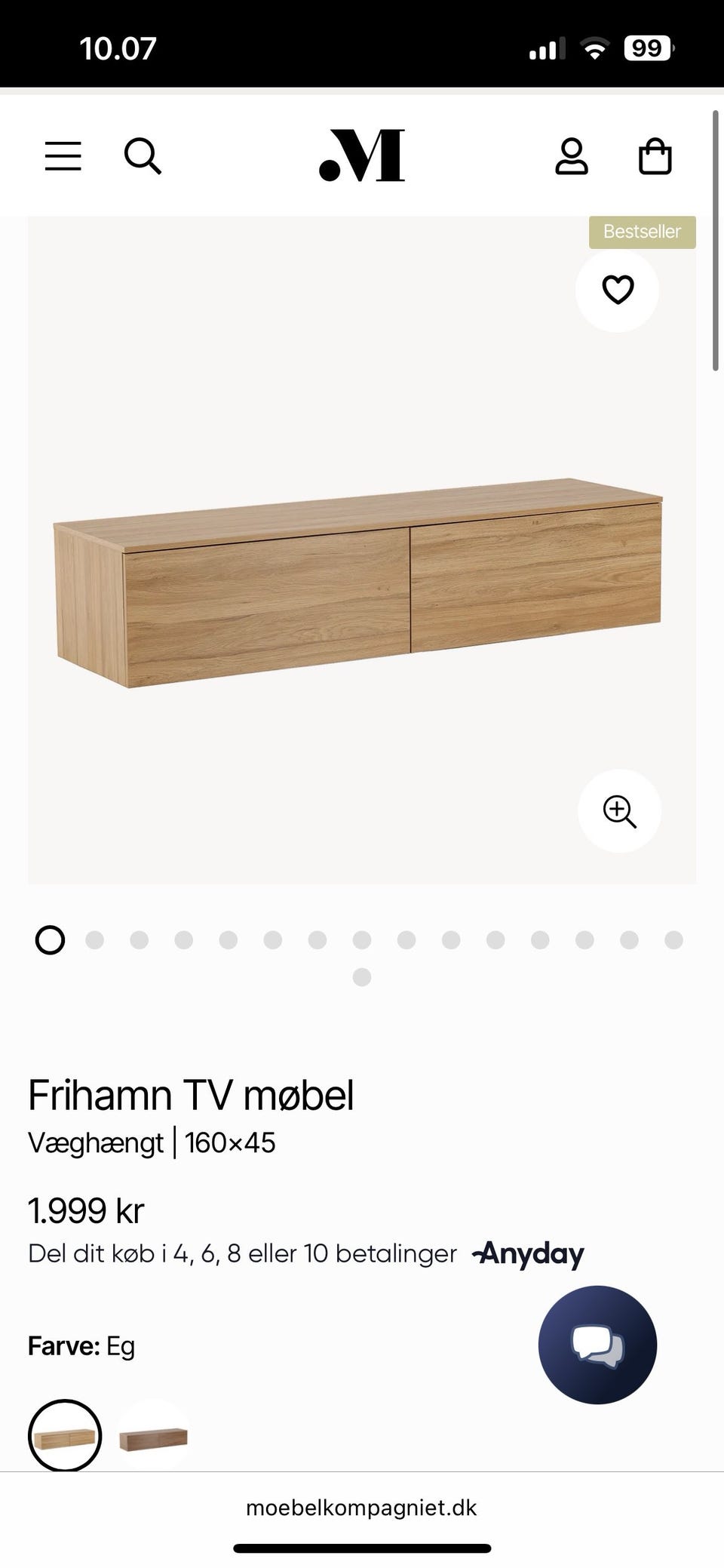This screenshot has width=724, height=1568.
Task: Open the Frihamn TV møbel product photo
Action: [x=358, y=583]
